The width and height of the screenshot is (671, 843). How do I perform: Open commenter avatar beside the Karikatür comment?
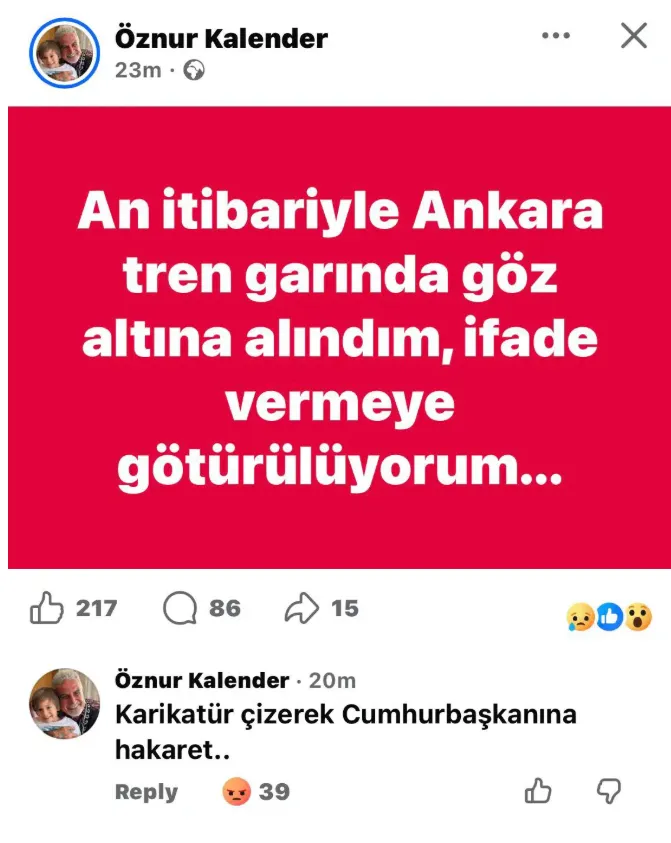tap(64, 703)
